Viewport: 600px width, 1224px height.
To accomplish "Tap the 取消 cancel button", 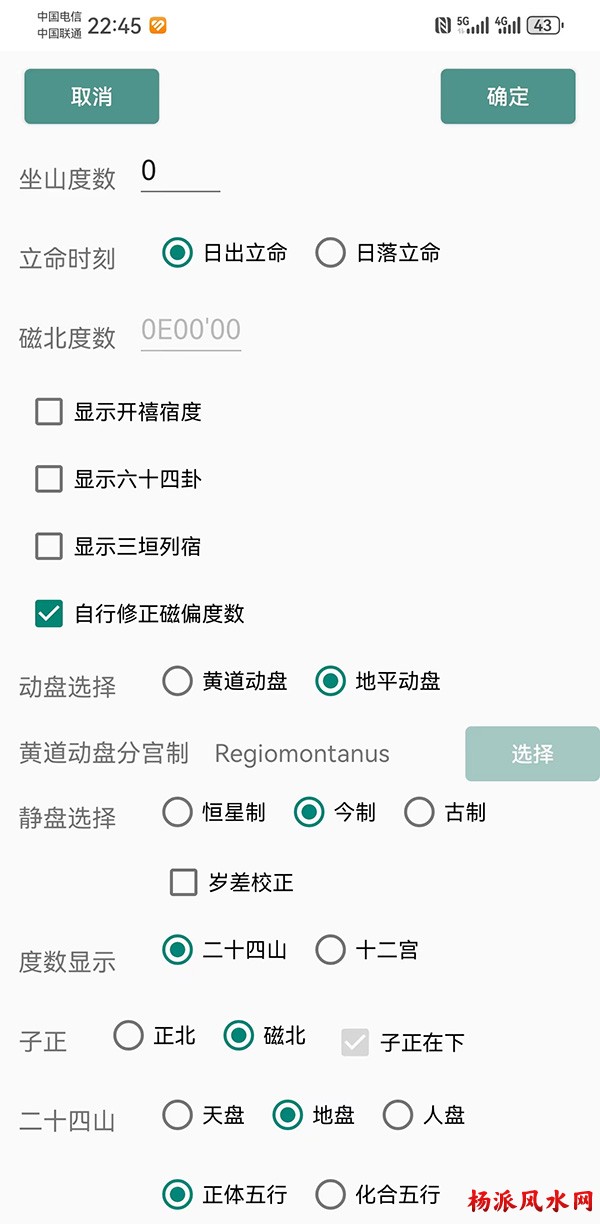I will (x=91, y=97).
